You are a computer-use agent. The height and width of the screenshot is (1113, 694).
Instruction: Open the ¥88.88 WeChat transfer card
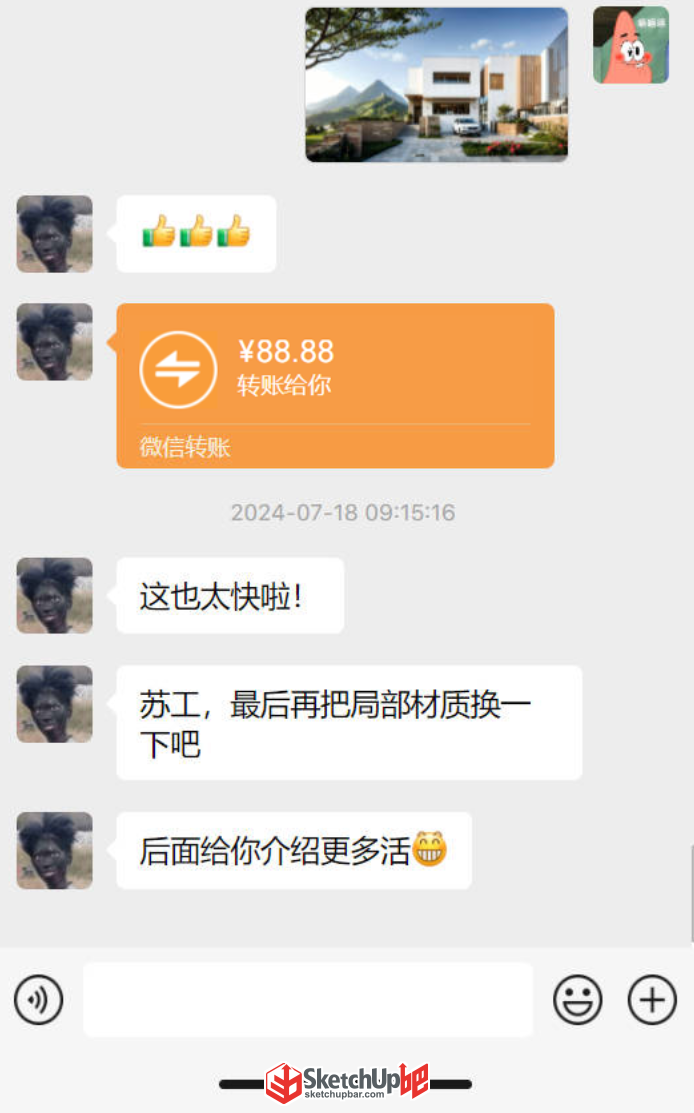click(x=335, y=385)
